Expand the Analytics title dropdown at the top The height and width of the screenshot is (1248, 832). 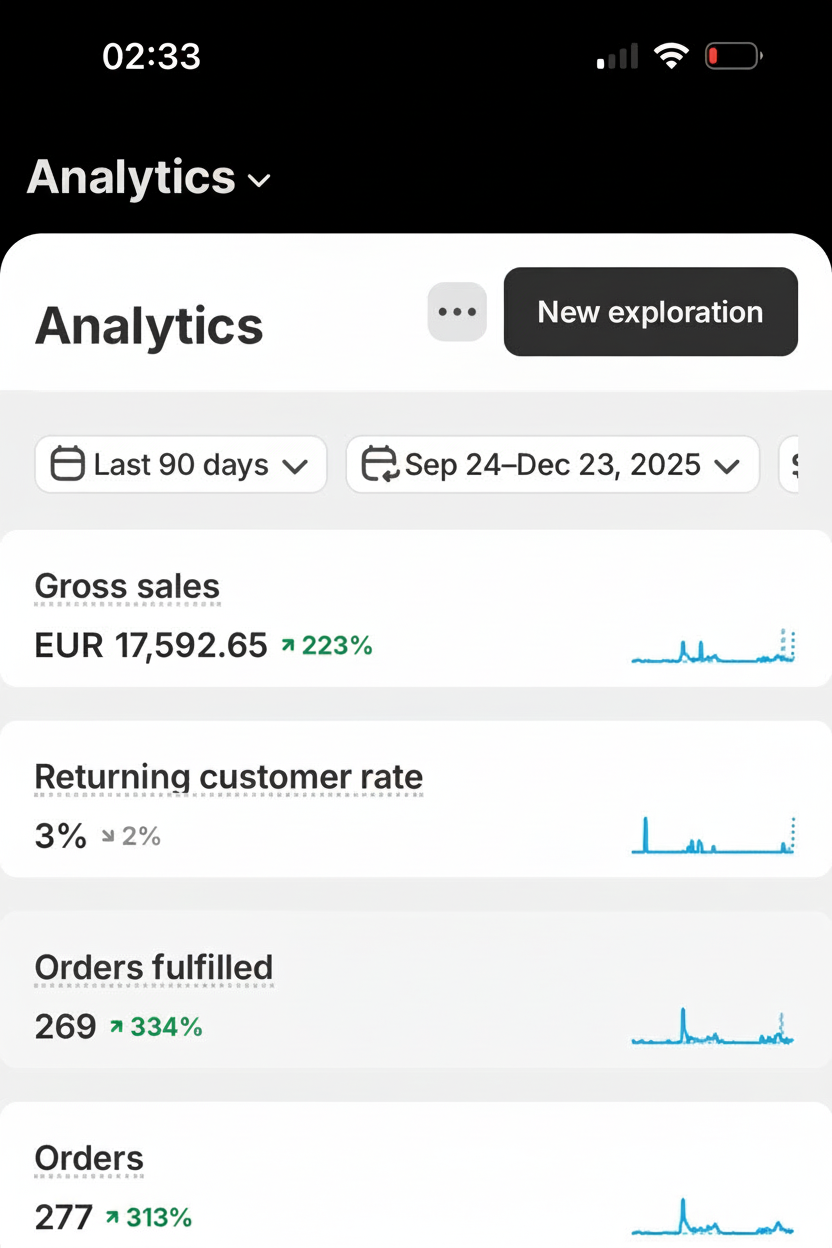click(258, 182)
